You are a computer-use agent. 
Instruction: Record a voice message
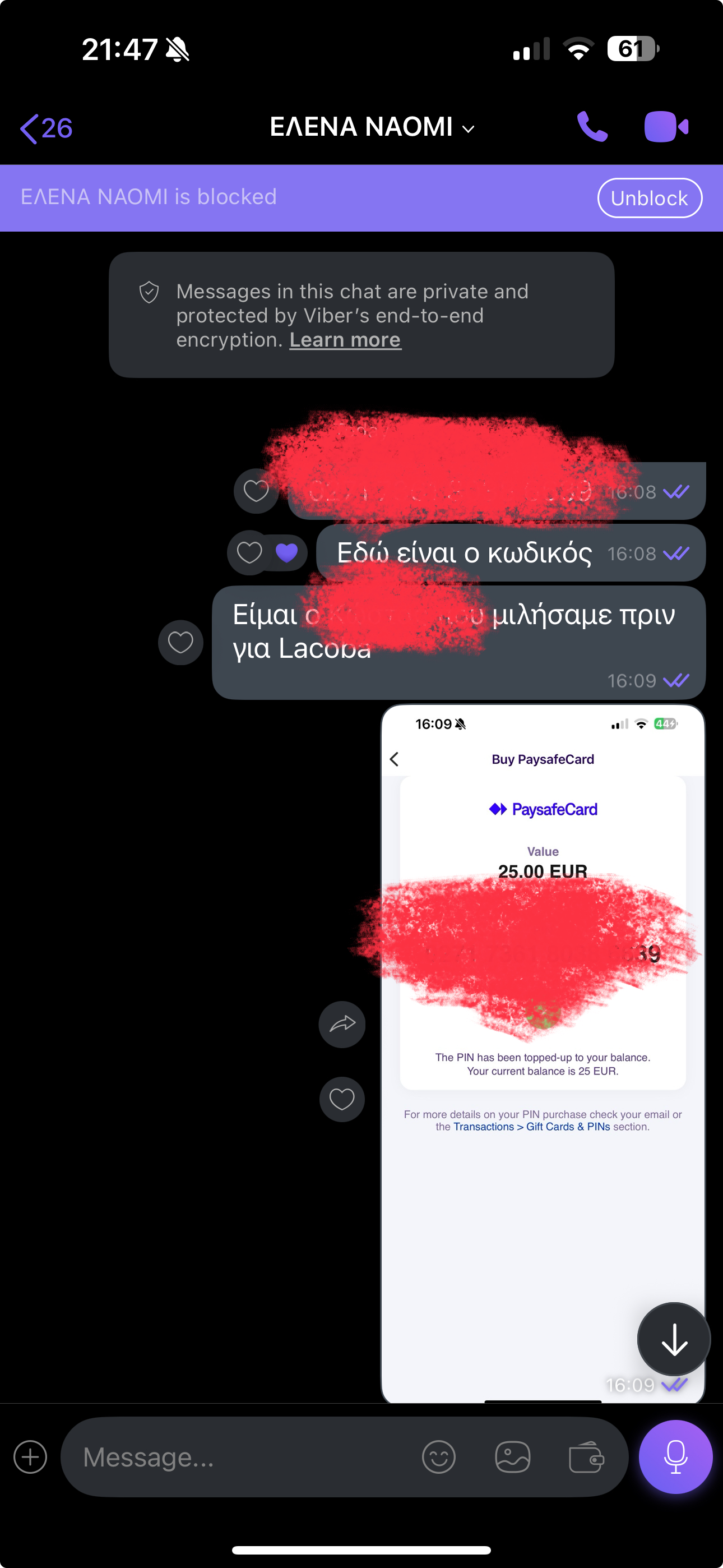pyautogui.click(x=675, y=1456)
